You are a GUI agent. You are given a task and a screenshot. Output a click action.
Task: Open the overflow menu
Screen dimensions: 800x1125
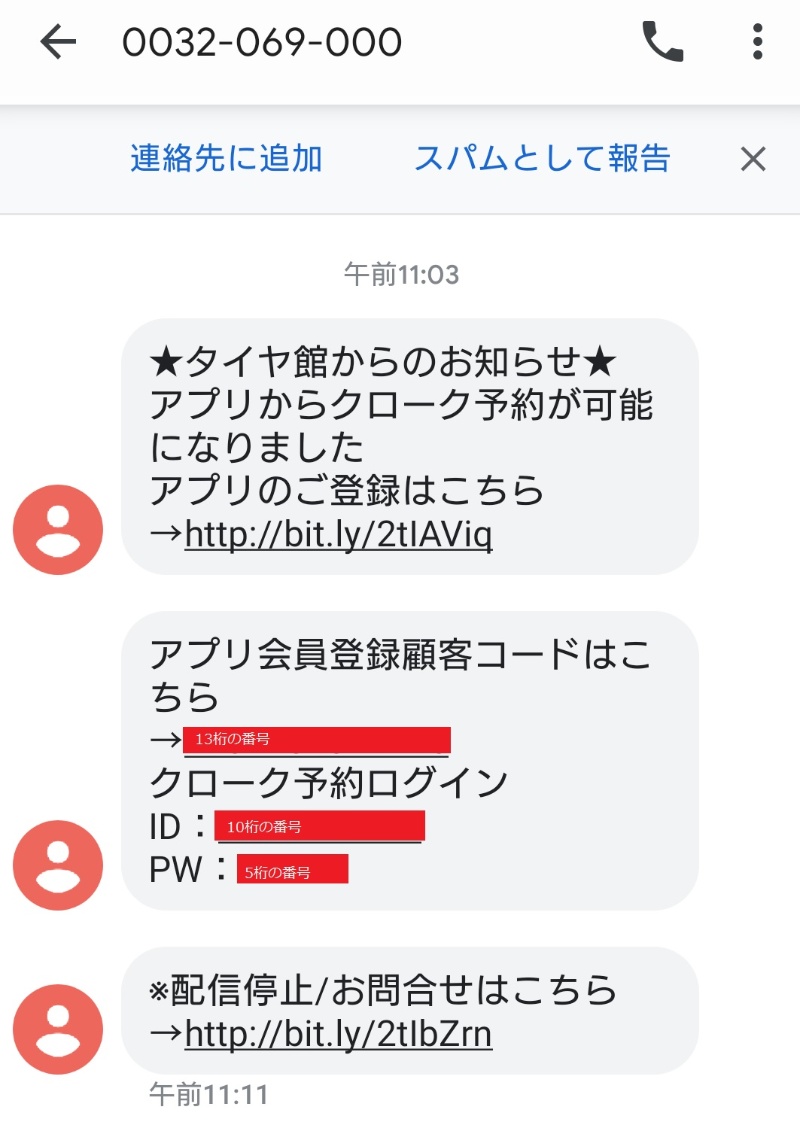pyautogui.click(x=757, y=42)
